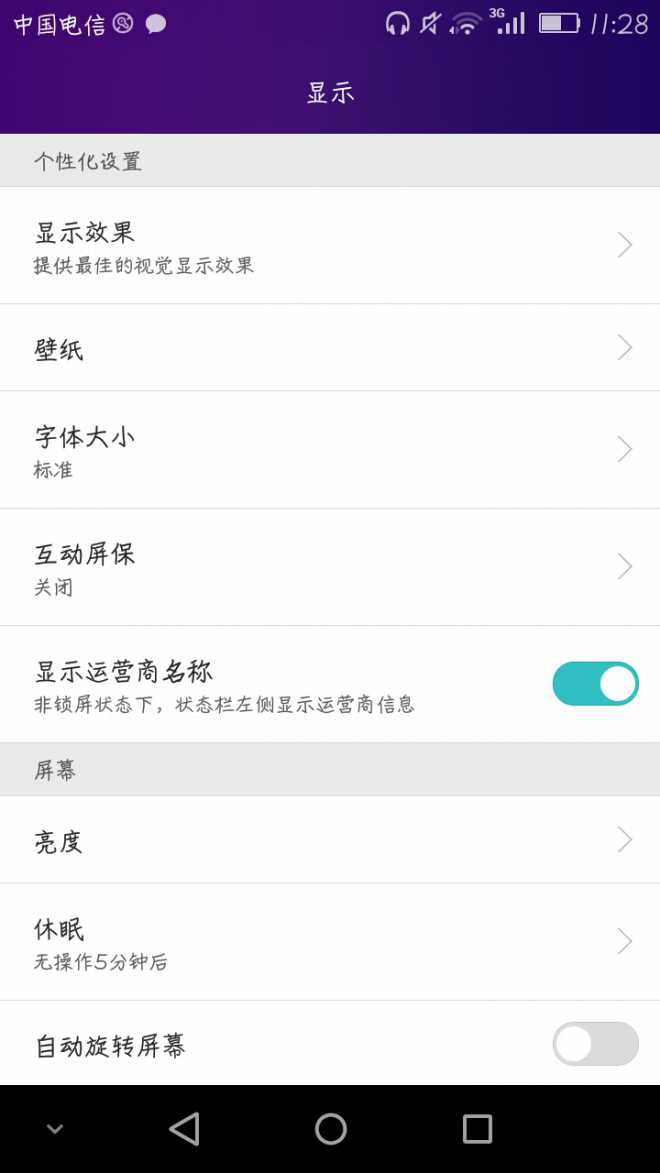Screen dimensions: 660x1173
Task: Open the 壁纸 wallpaper settings
Action: 330,348
